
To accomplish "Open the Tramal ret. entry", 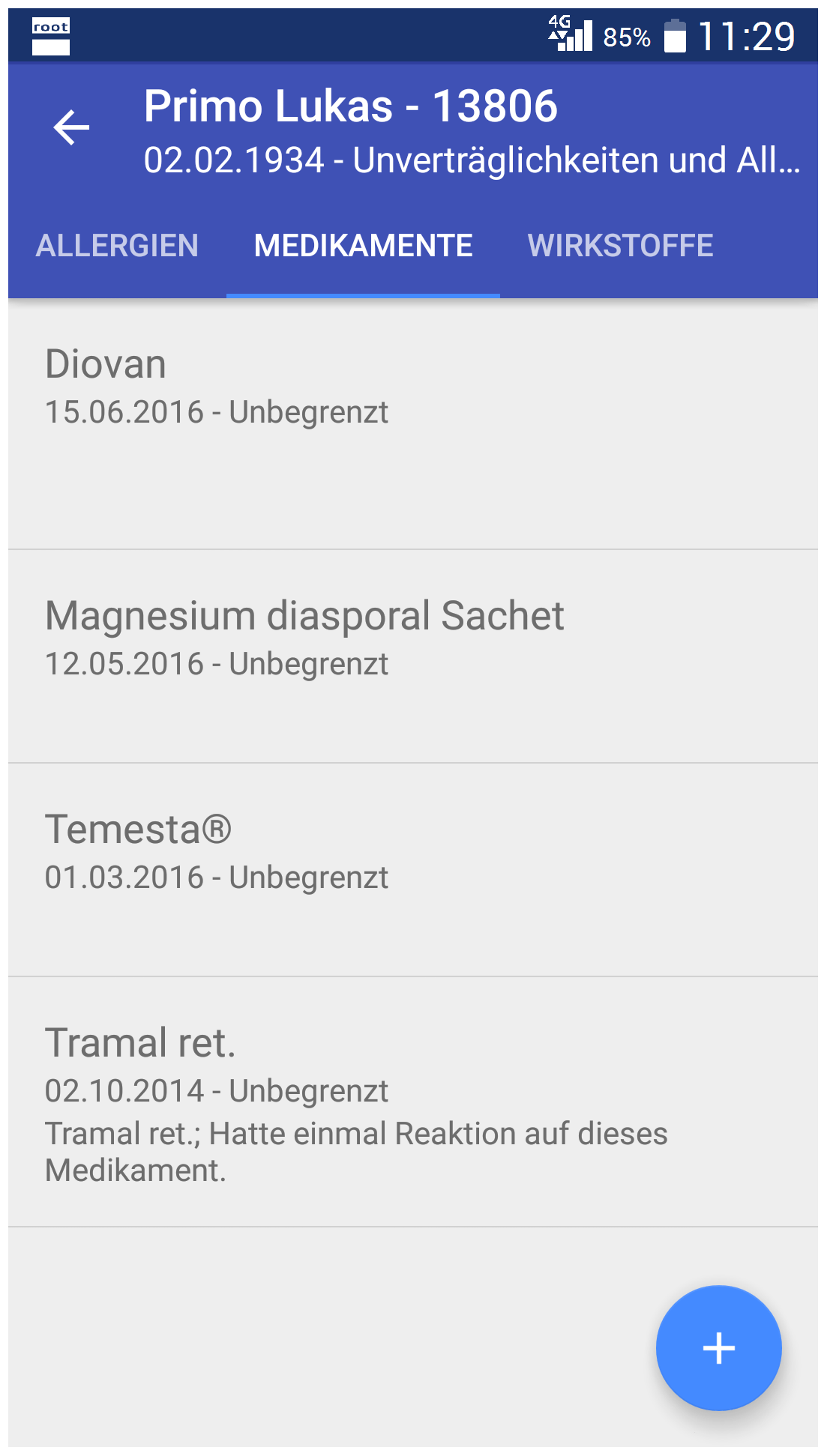I will pyautogui.click(x=413, y=1102).
